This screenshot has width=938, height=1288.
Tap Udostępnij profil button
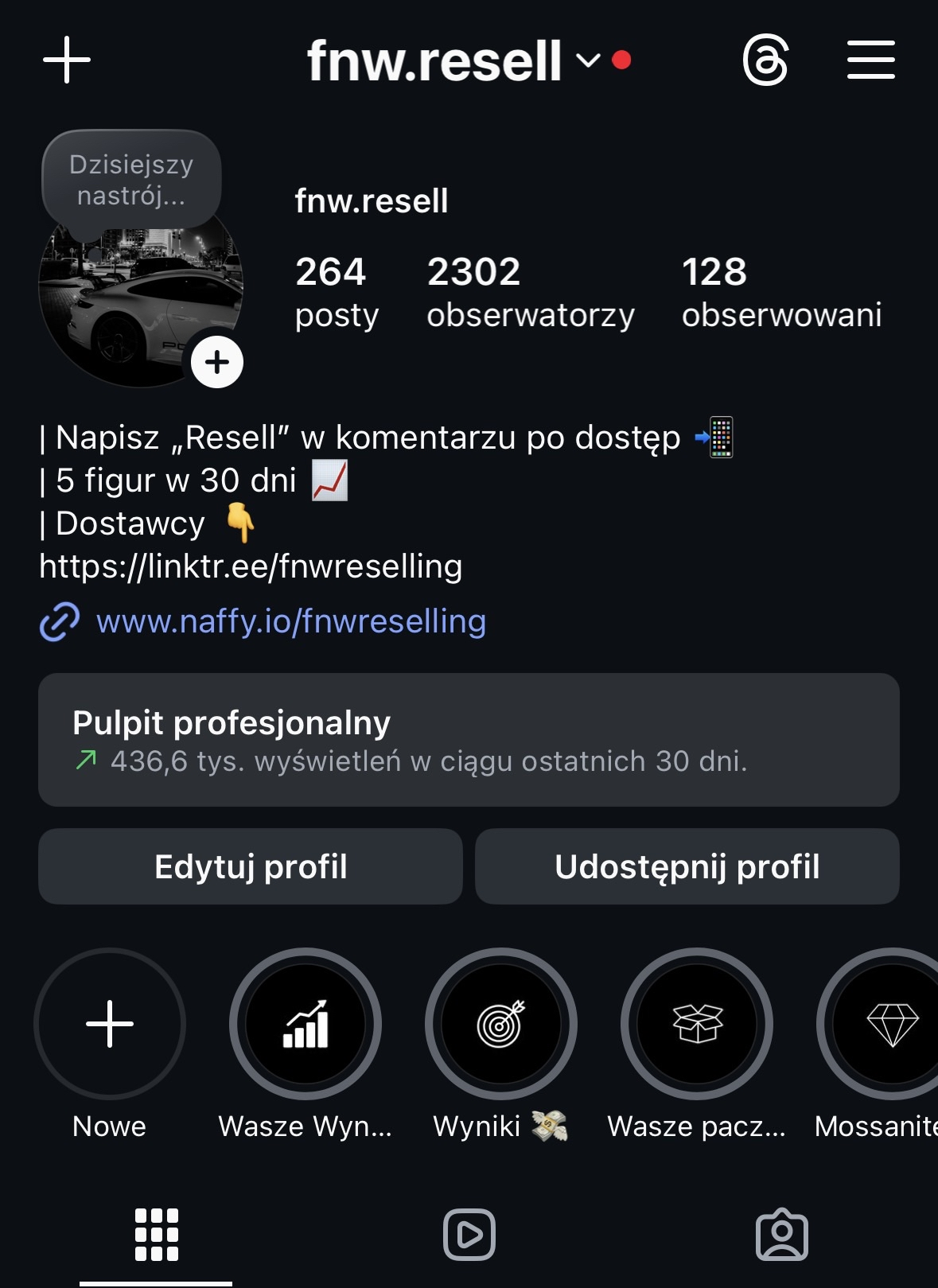(687, 866)
